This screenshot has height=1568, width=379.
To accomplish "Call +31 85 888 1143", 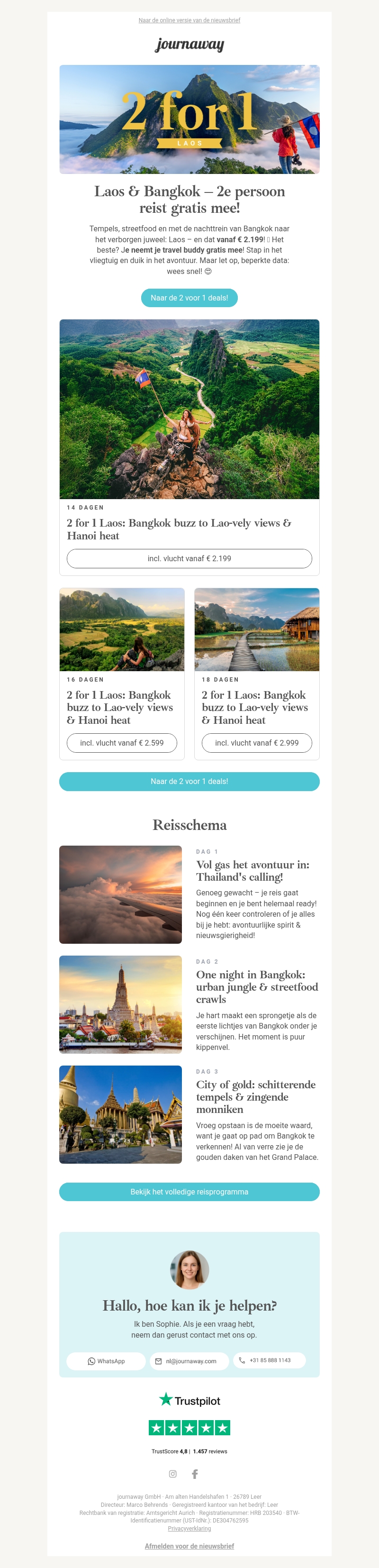I will pyautogui.click(x=270, y=1360).
